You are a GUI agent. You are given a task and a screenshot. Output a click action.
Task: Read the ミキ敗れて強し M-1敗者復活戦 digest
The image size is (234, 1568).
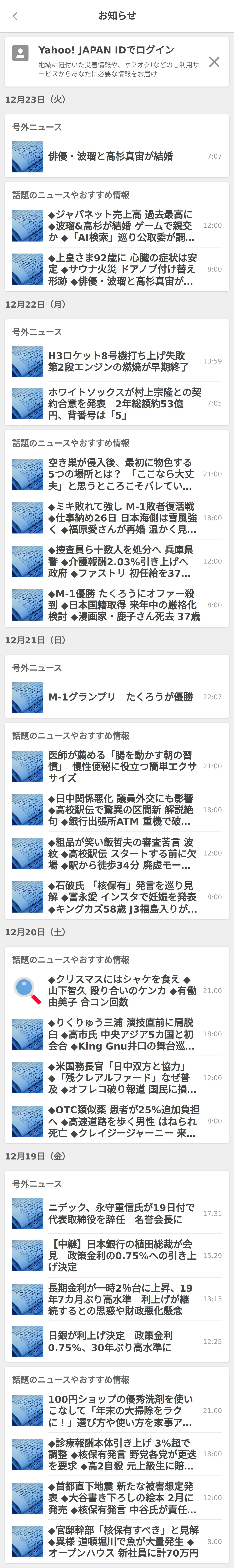[x=122, y=518]
